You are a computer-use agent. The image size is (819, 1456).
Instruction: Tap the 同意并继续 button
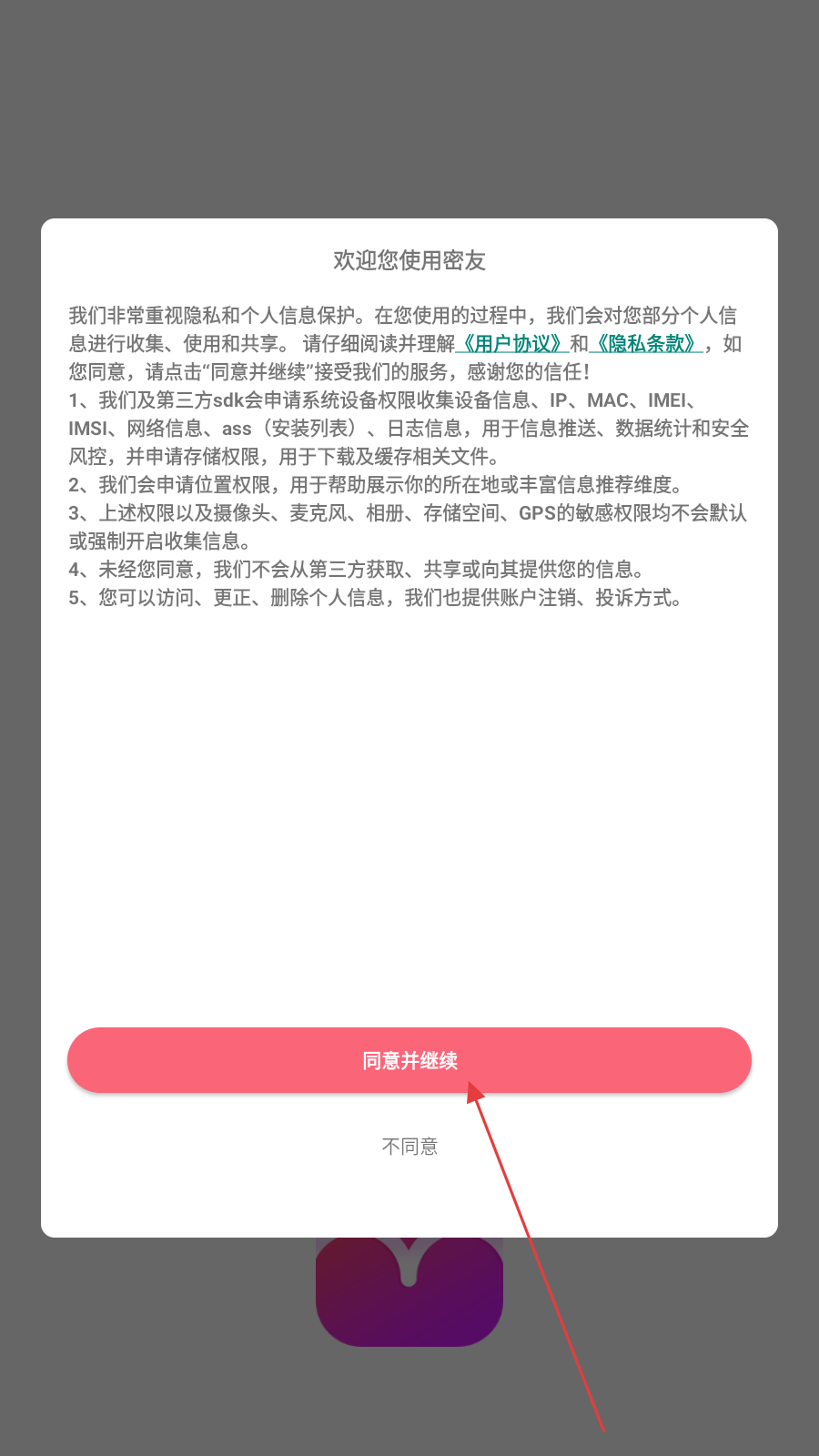pos(409,1060)
